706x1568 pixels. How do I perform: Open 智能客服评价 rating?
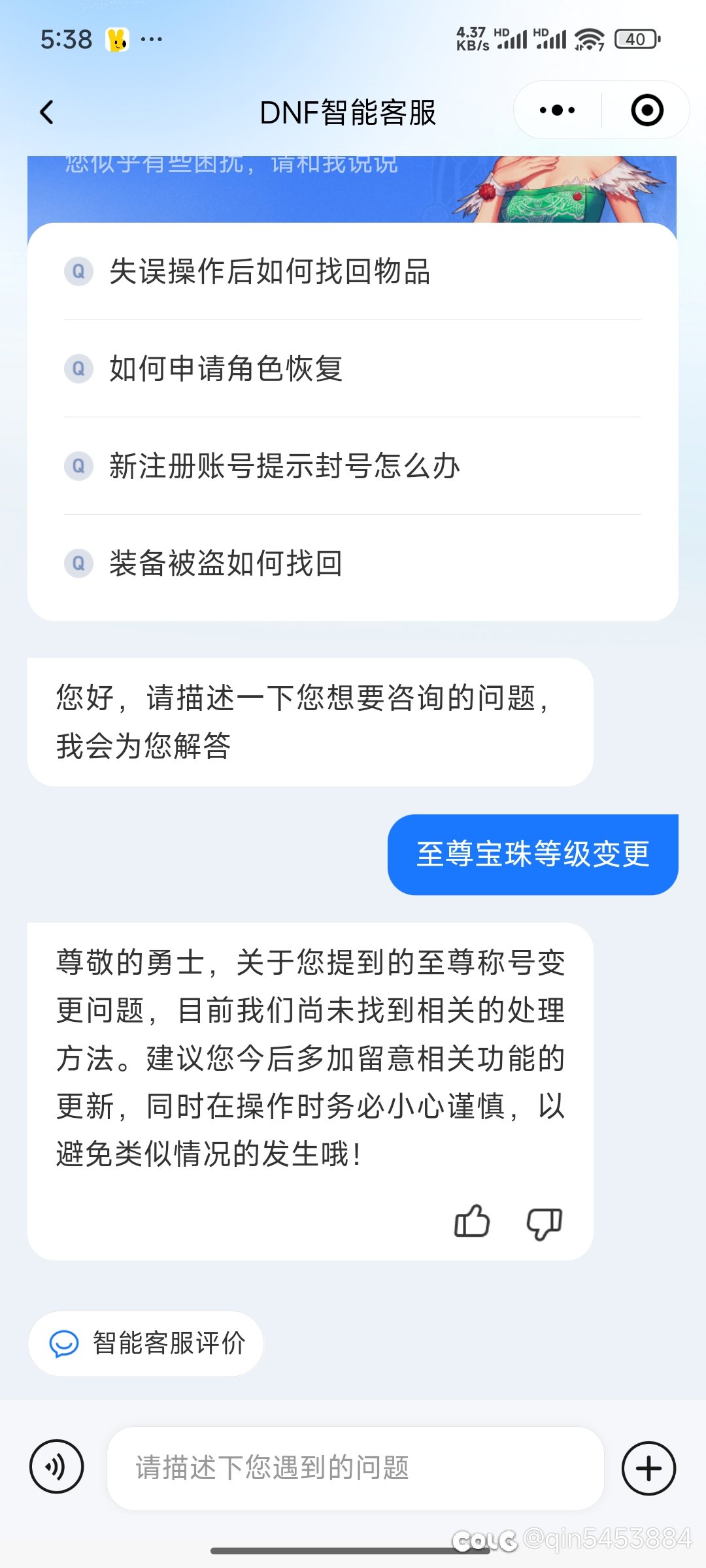click(x=146, y=1344)
